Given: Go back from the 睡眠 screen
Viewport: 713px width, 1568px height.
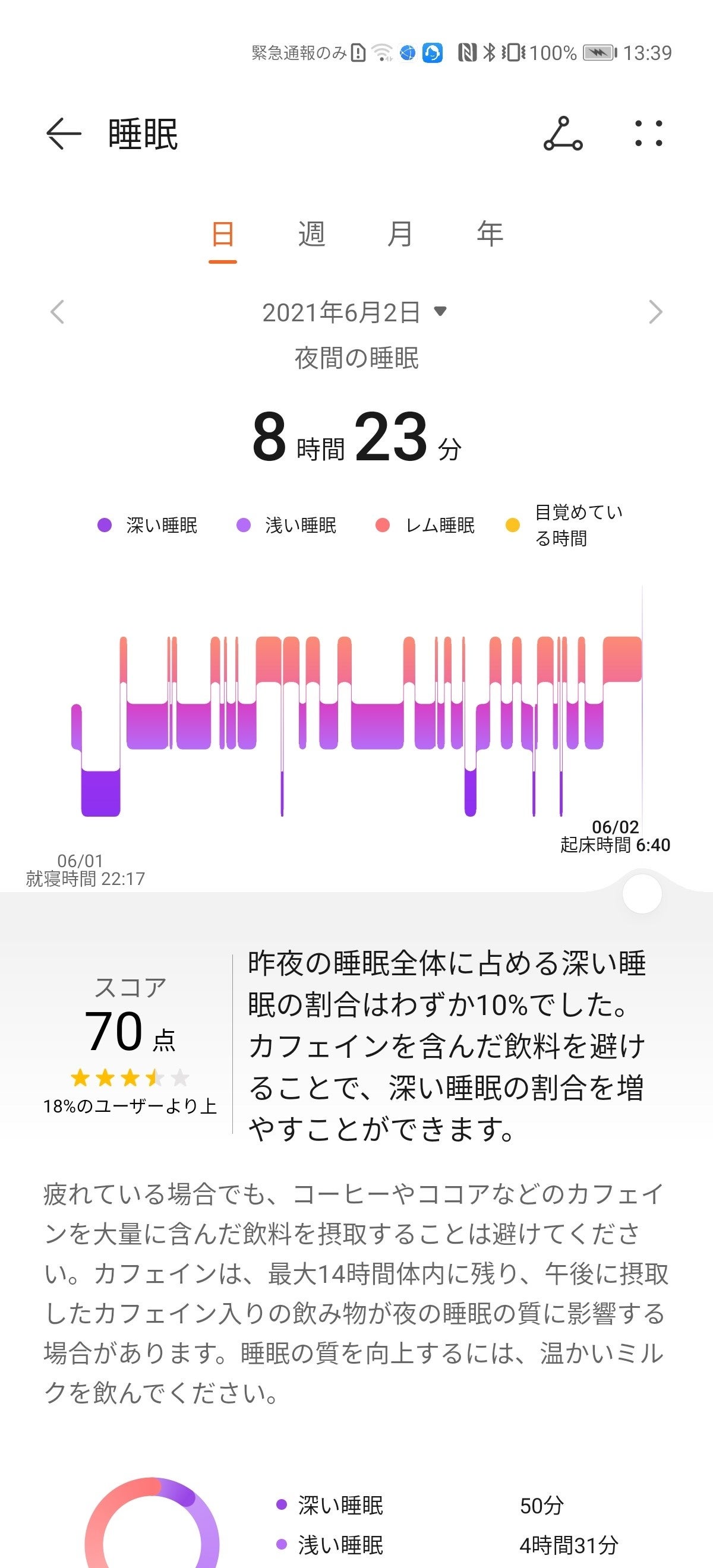Looking at the screenshot, I should [x=64, y=133].
